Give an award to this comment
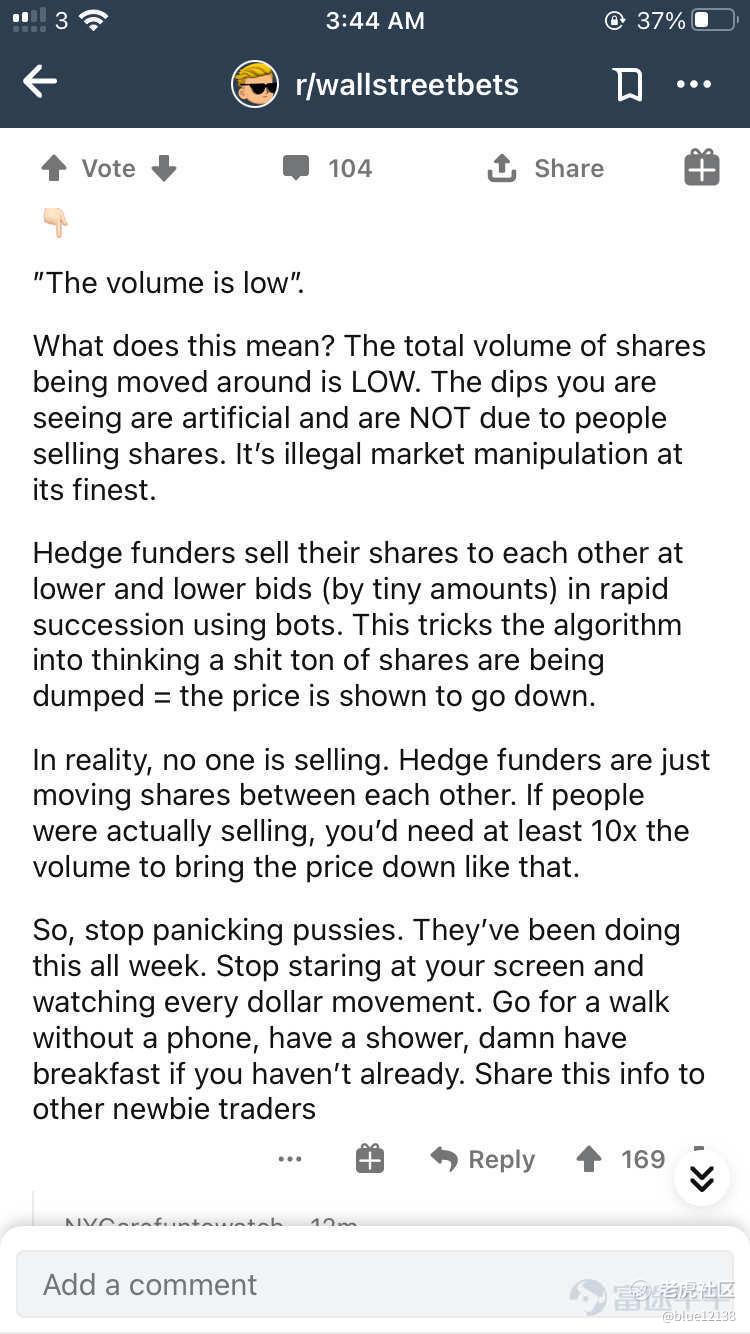Image resolution: width=750 pixels, height=1334 pixels. [370, 1159]
